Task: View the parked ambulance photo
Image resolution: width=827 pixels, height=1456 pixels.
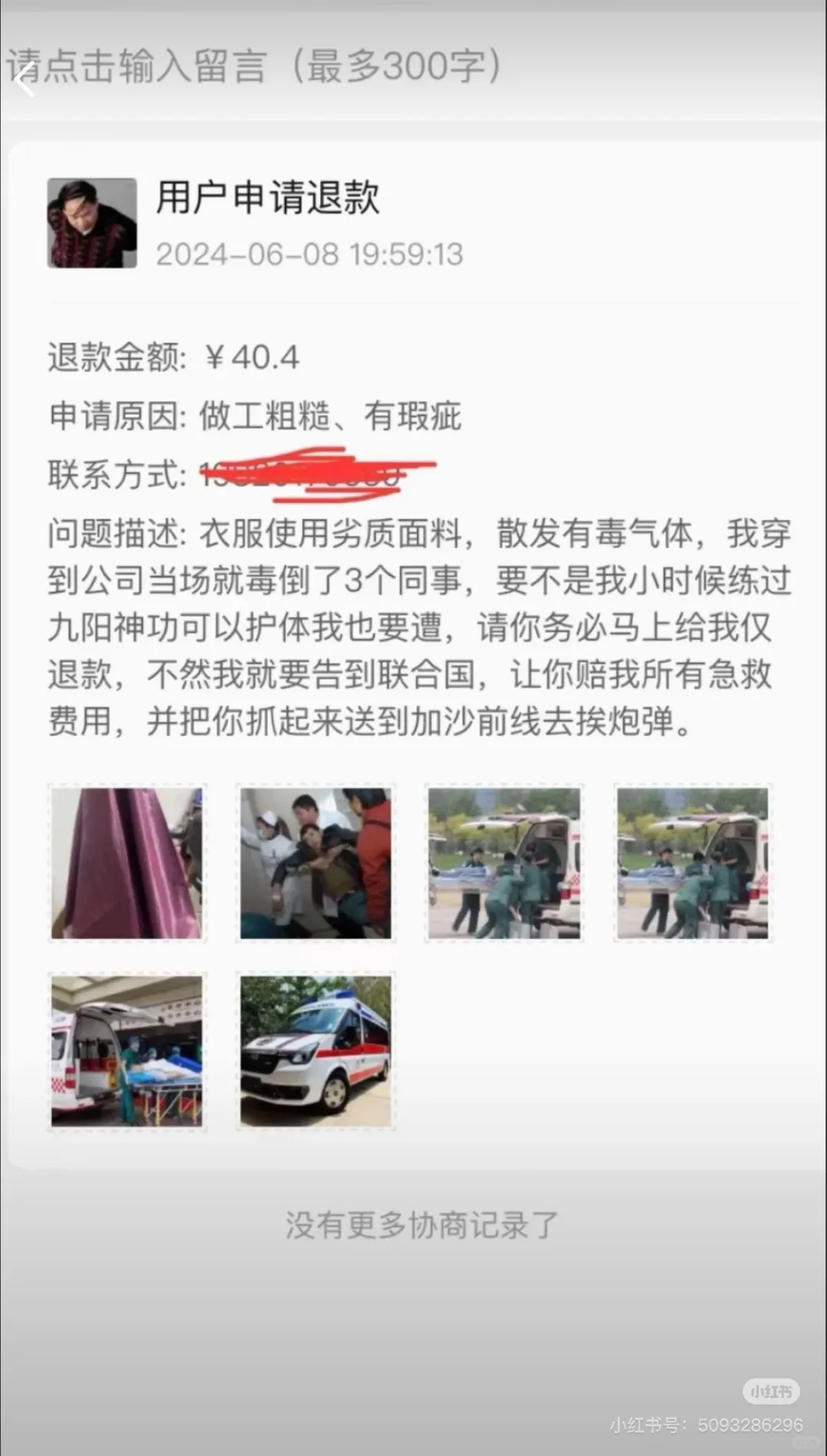Action: (315, 1052)
